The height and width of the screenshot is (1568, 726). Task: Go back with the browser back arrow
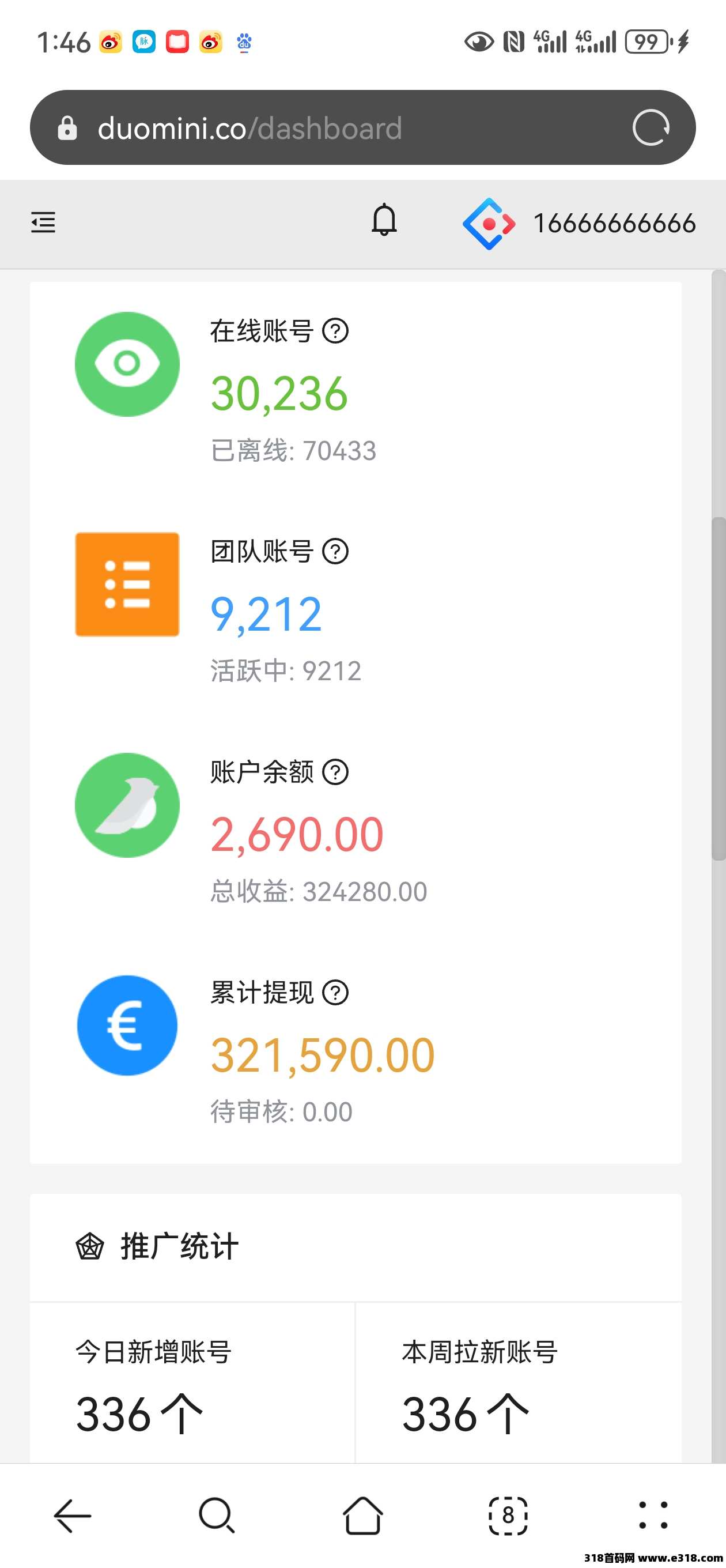[73, 1516]
